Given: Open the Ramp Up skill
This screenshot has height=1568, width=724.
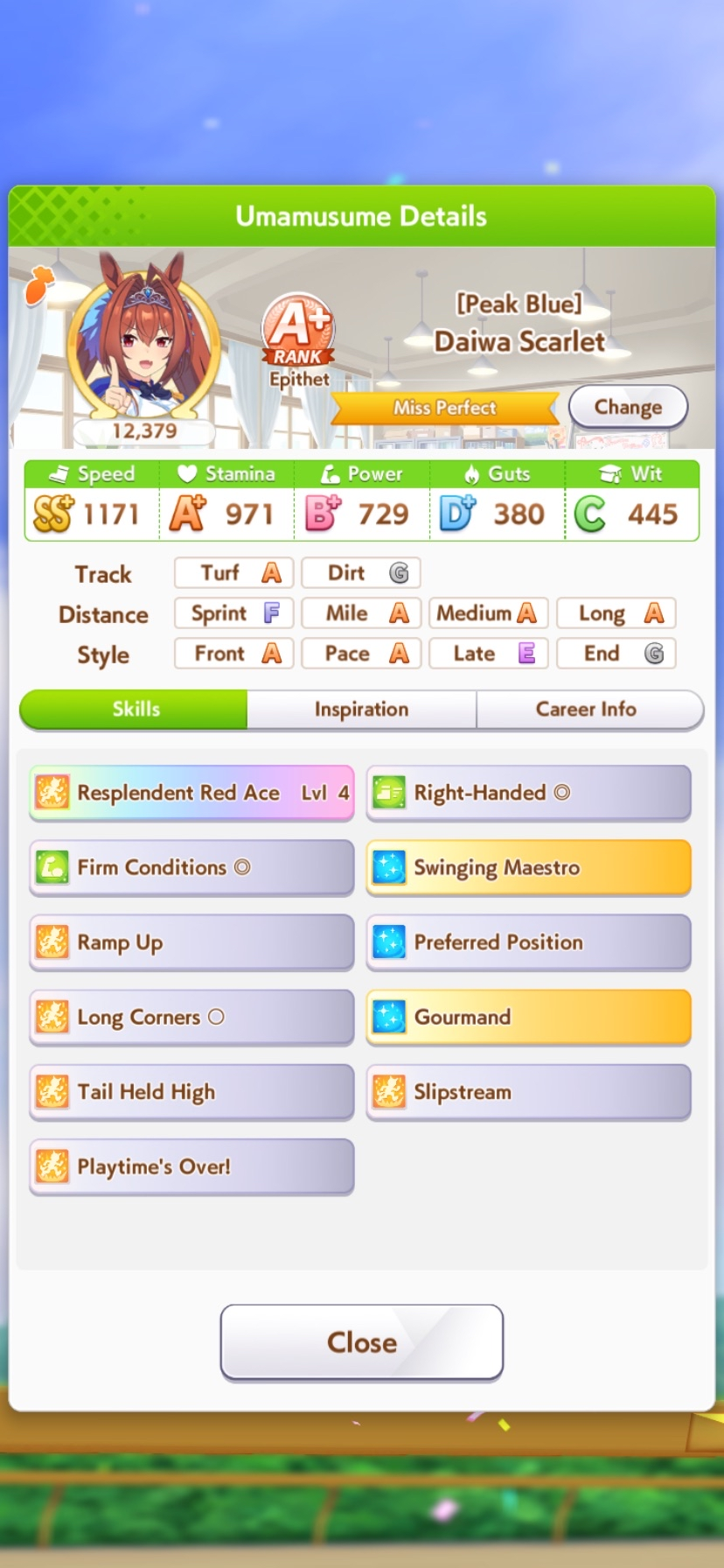Looking at the screenshot, I should [191, 942].
